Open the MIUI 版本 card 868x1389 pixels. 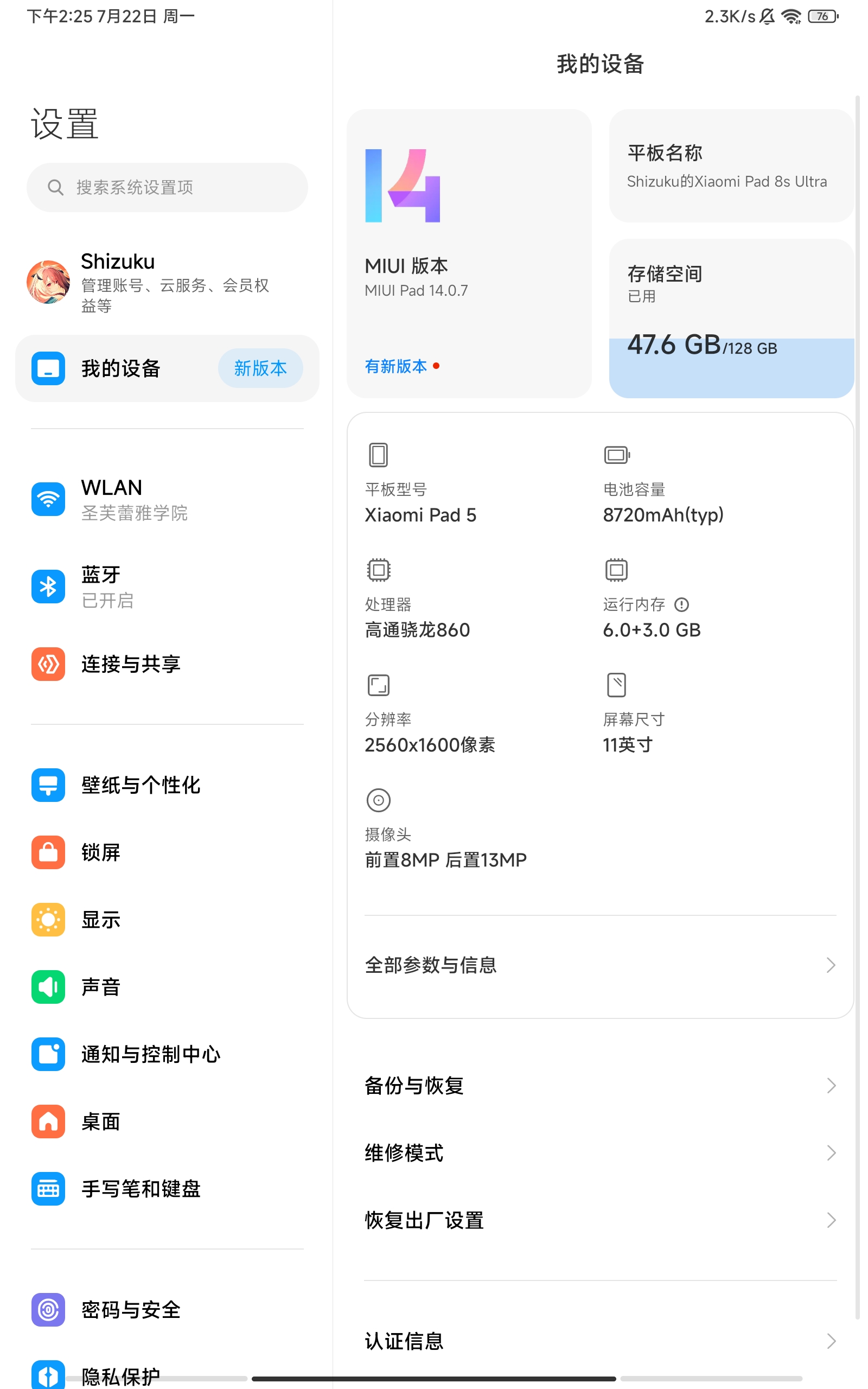[469, 253]
